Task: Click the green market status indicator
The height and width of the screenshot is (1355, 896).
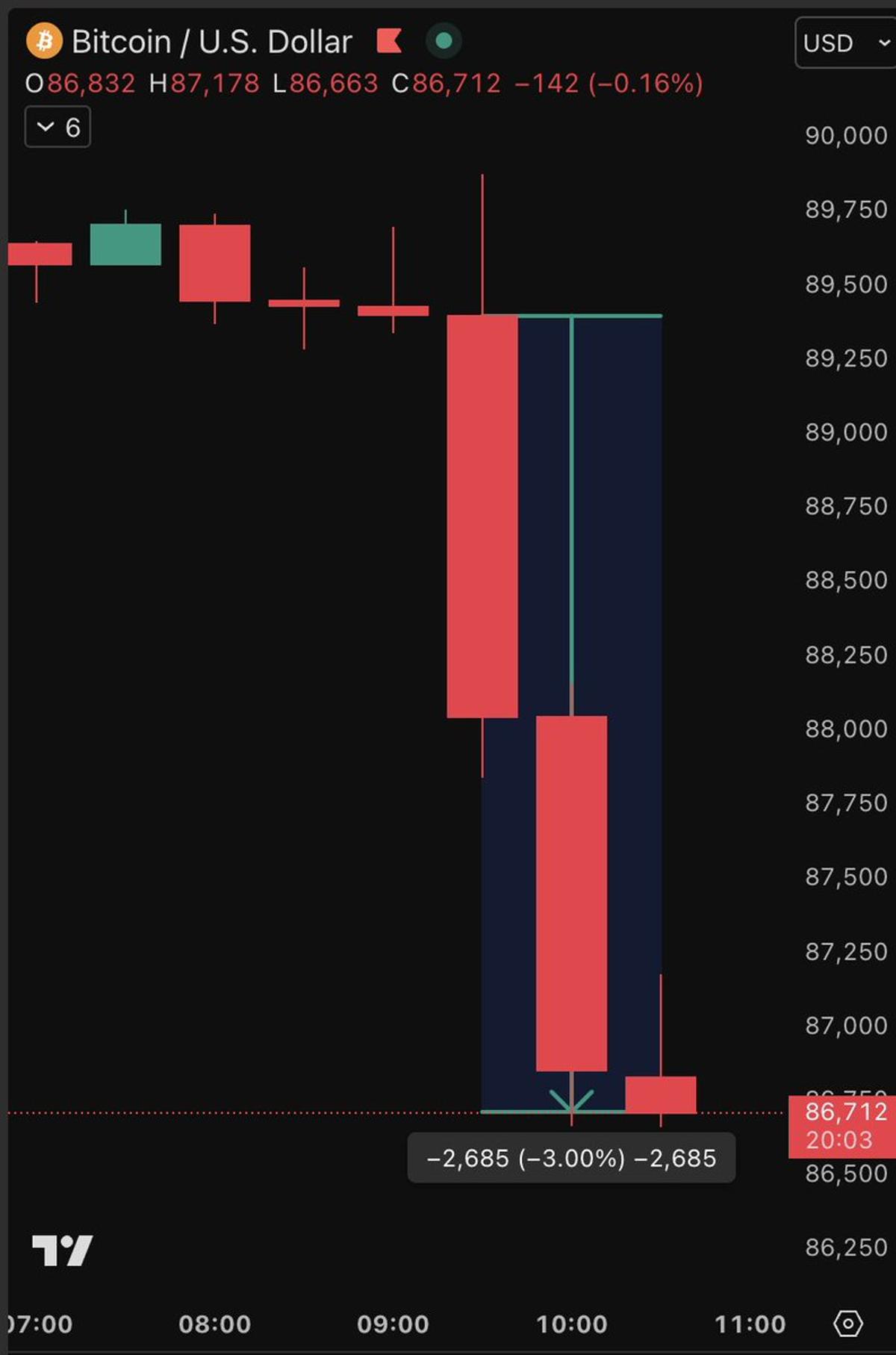Action: 444,43
